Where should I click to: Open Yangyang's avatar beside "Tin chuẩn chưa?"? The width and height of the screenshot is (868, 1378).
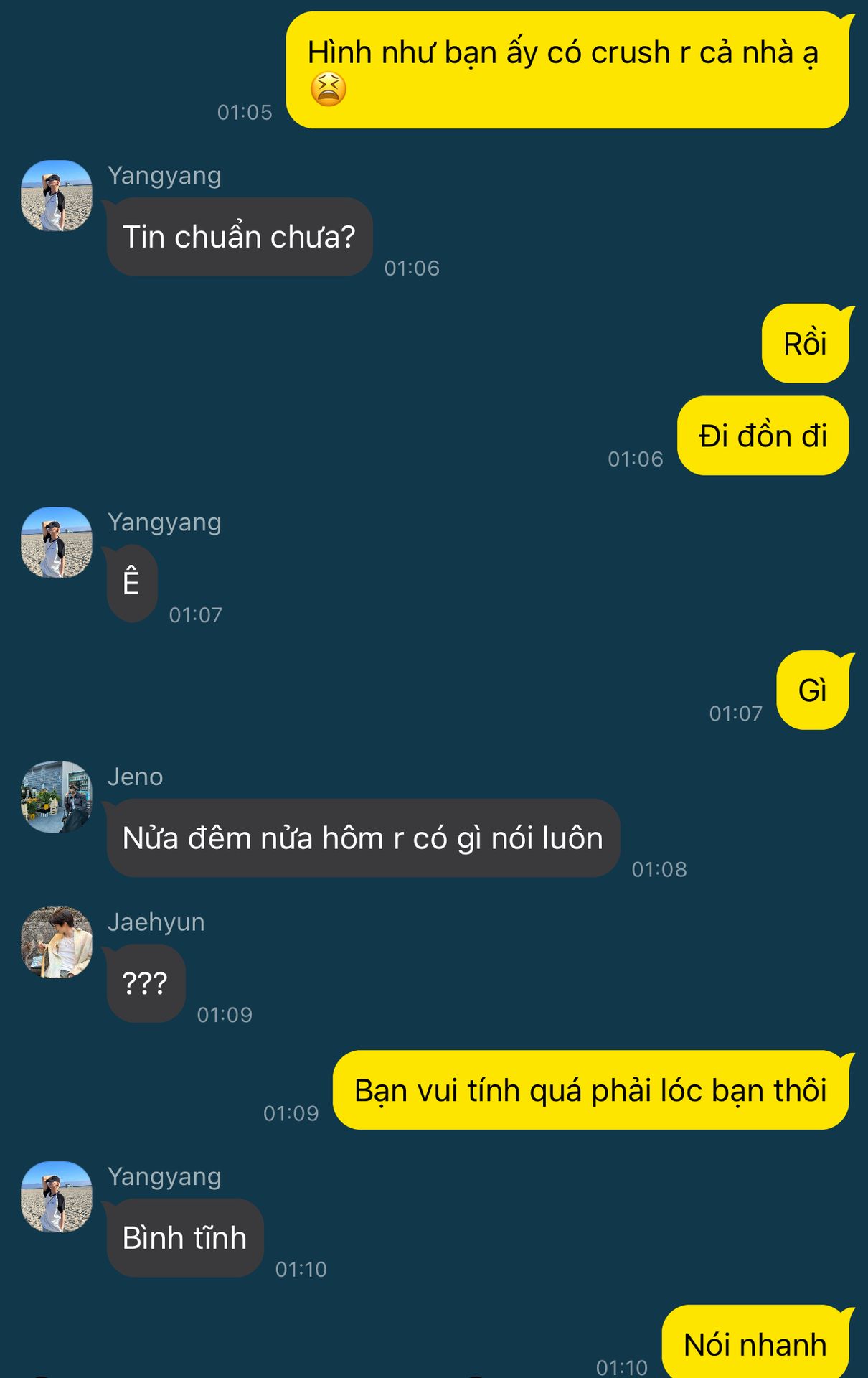click(57, 196)
